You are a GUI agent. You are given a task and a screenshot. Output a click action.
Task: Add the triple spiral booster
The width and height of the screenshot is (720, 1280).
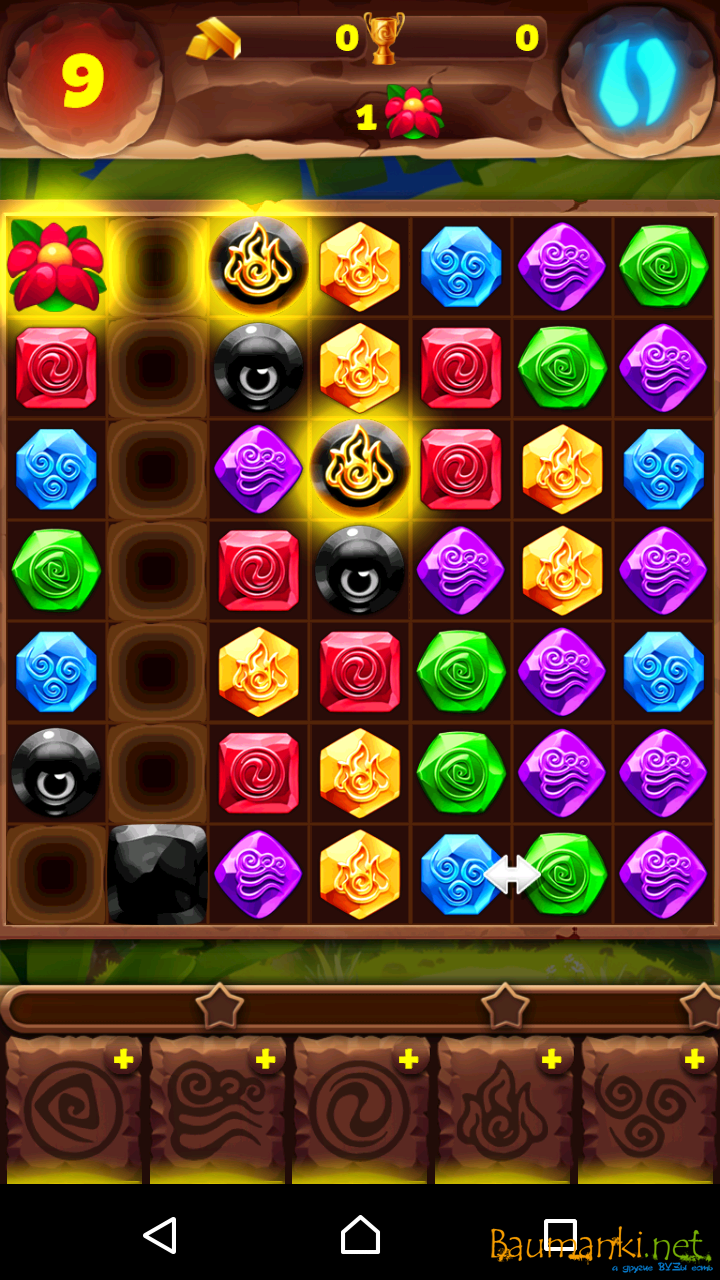695,1060
